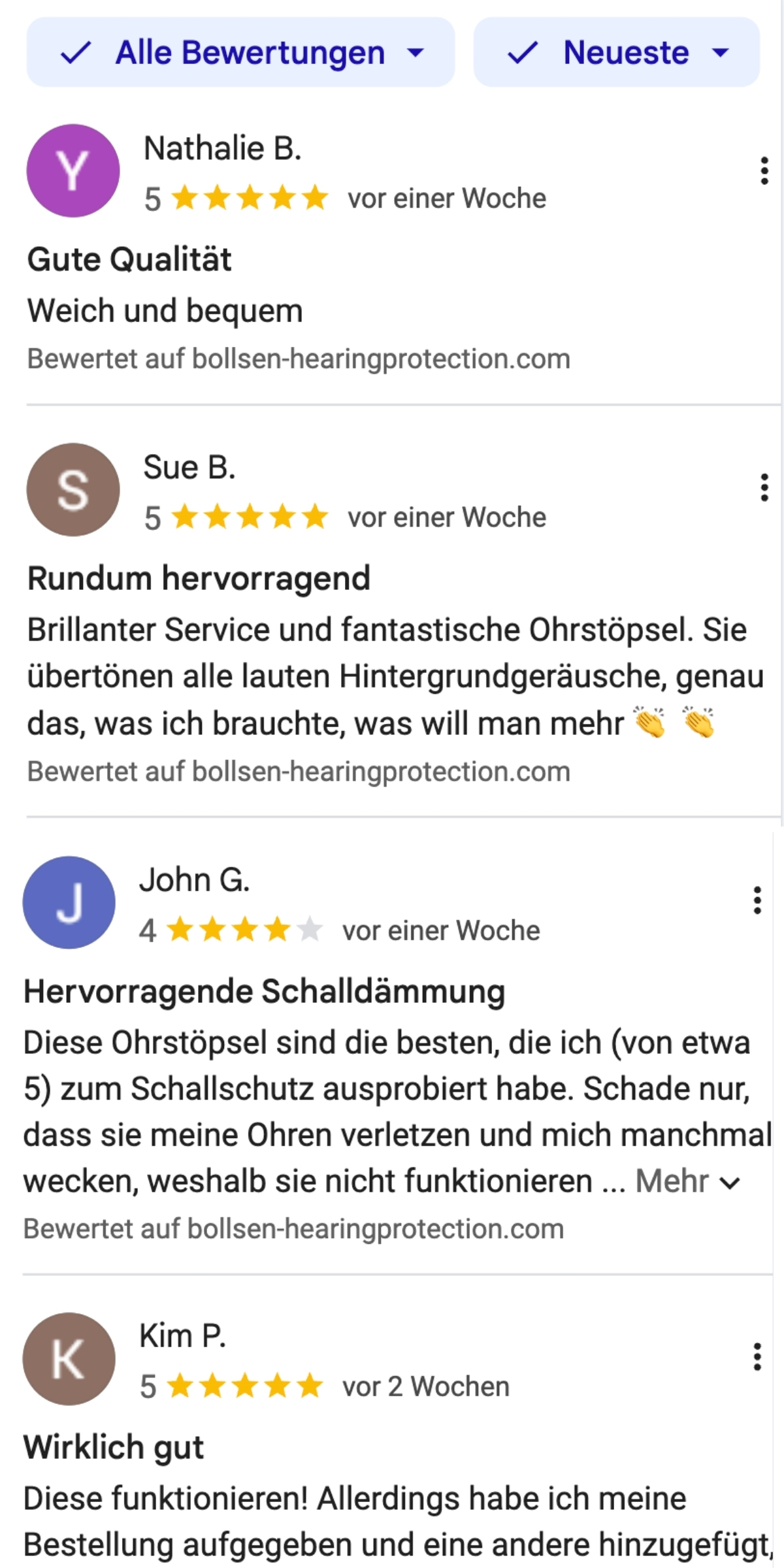Image resolution: width=784 pixels, height=1568 pixels.
Task: Expand John G.'s review with Mehr
Action: pyautogui.click(x=688, y=1181)
